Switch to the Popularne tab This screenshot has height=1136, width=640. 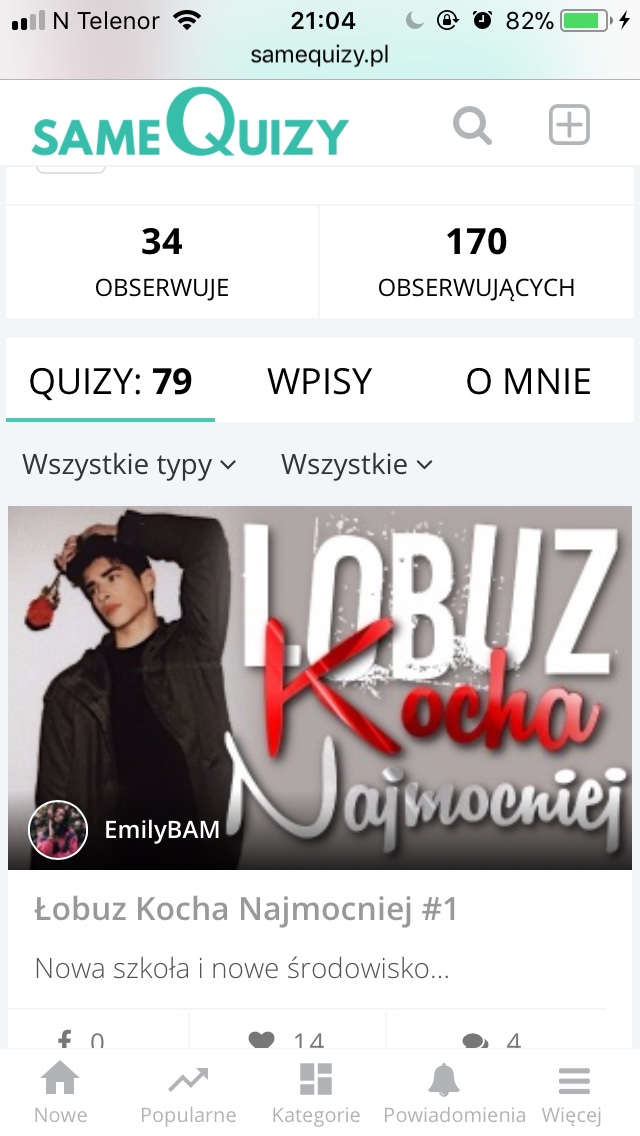pos(188,1092)
